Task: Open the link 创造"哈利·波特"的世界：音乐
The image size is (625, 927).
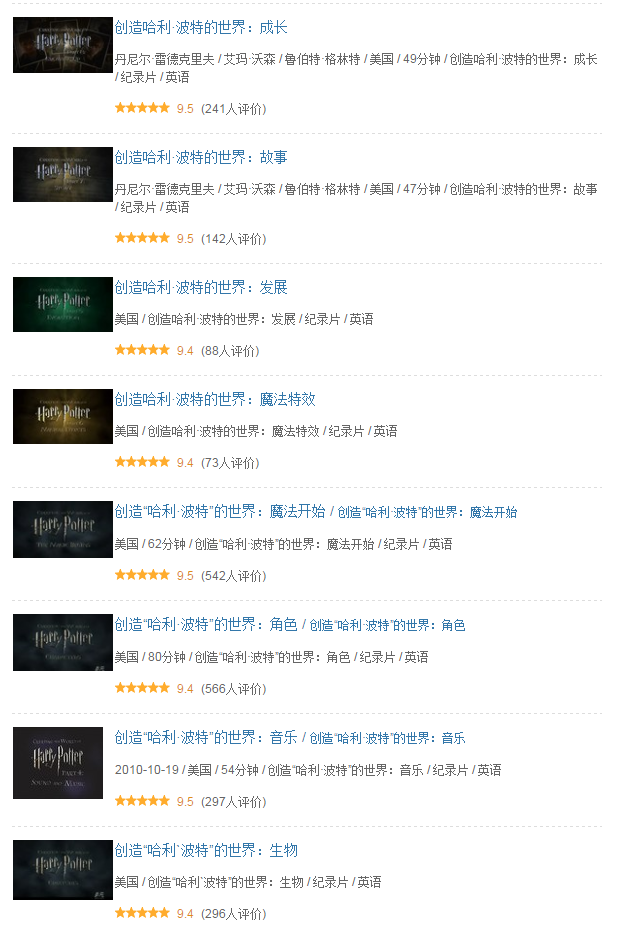Action: click(206, 738)
